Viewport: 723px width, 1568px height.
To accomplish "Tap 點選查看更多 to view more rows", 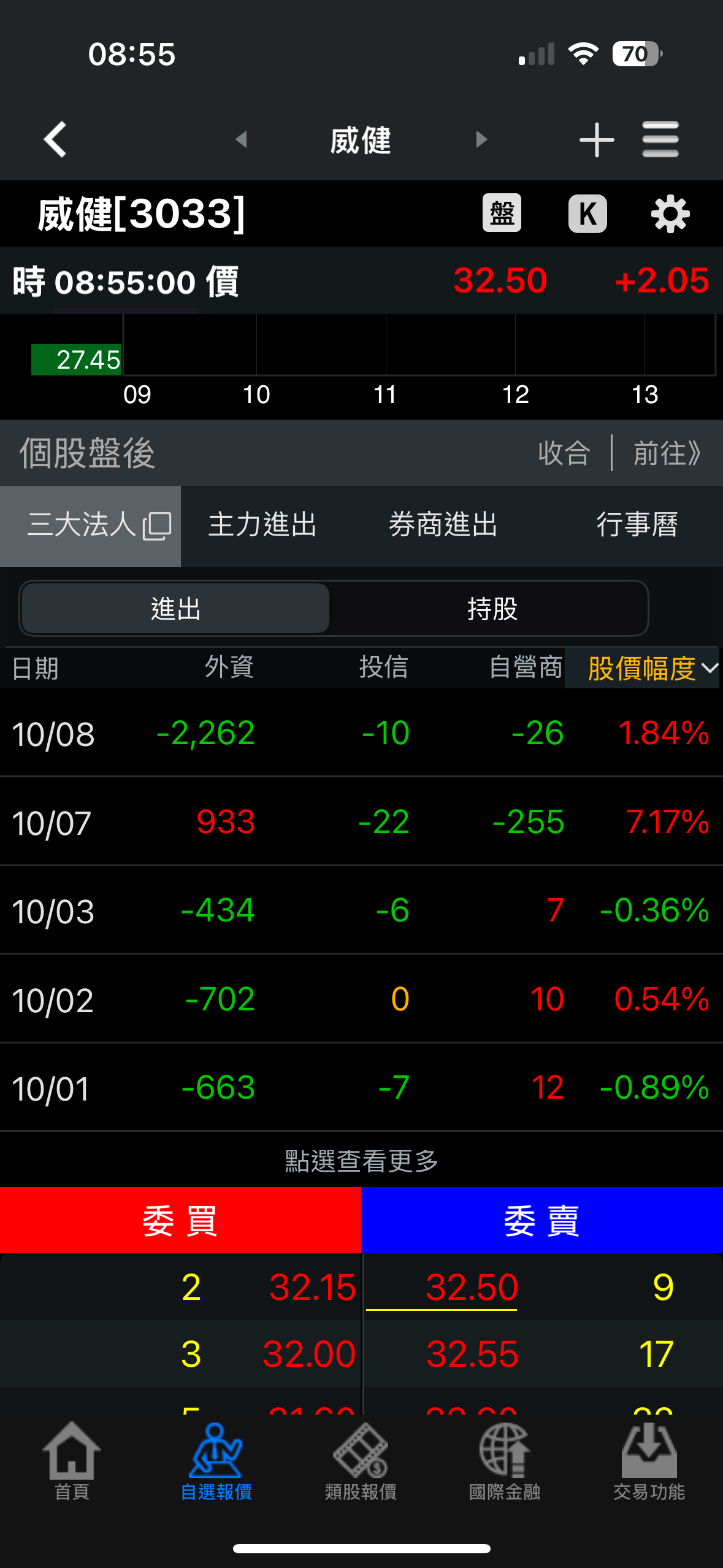I will point(361,1160).
